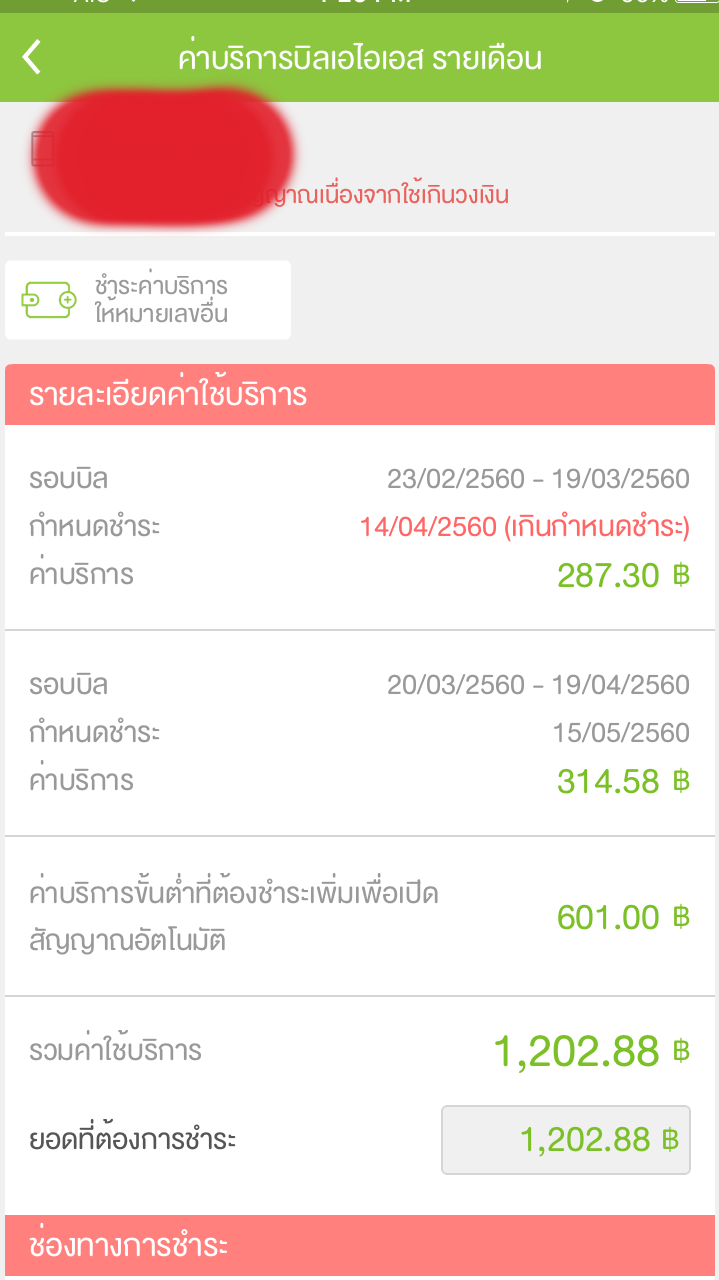
Task: Edit the ยอดที่ต้องการชำระ amount field
Action: click(566, 1139)
